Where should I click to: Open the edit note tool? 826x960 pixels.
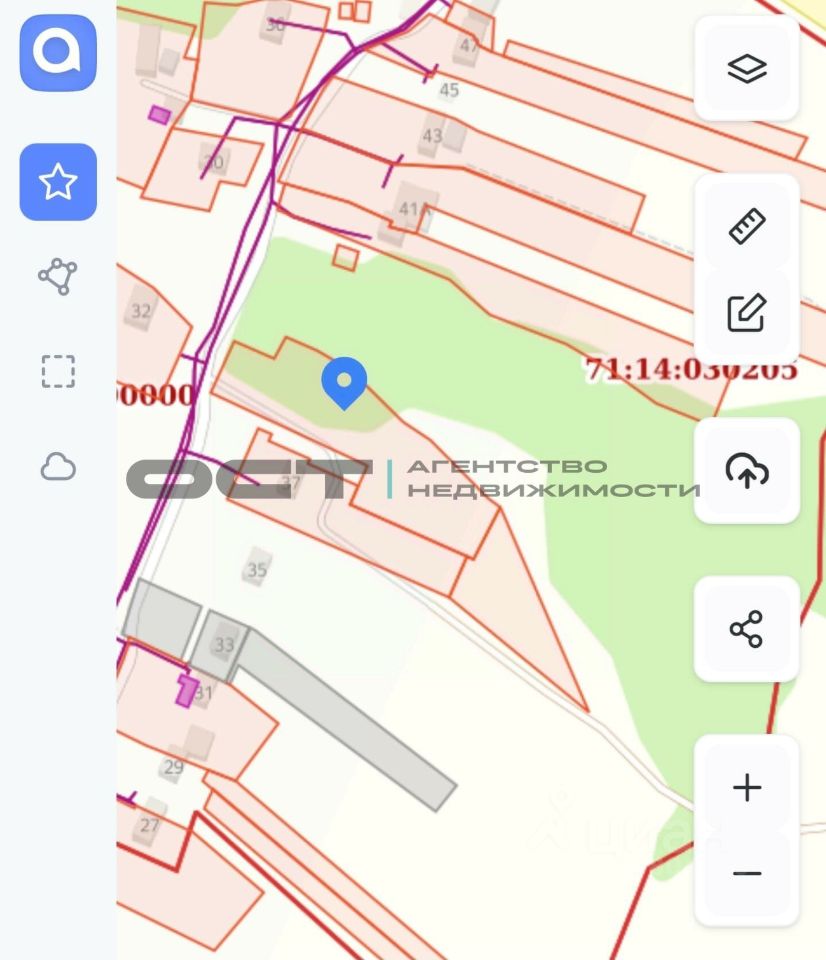[747, 314]
